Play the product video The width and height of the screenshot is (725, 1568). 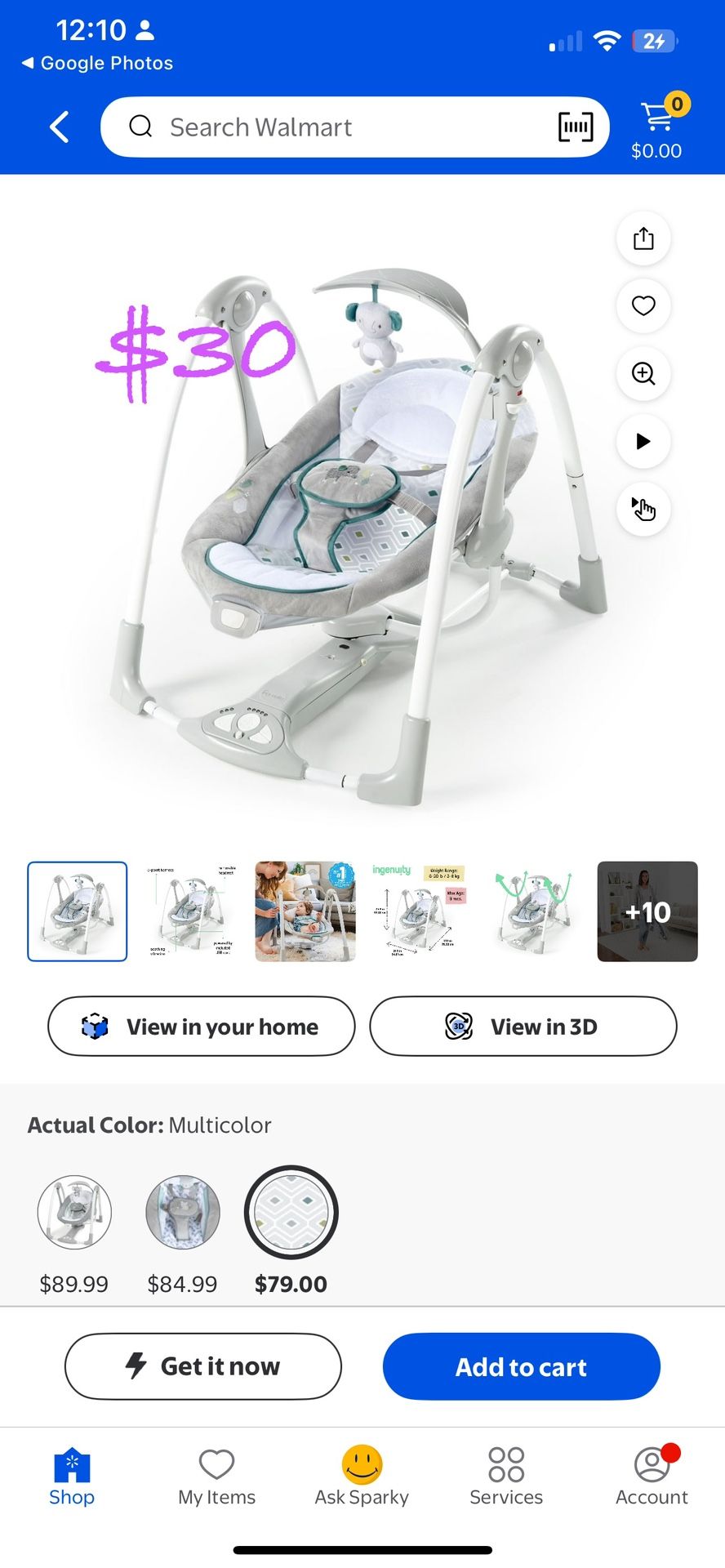(643, 442)
